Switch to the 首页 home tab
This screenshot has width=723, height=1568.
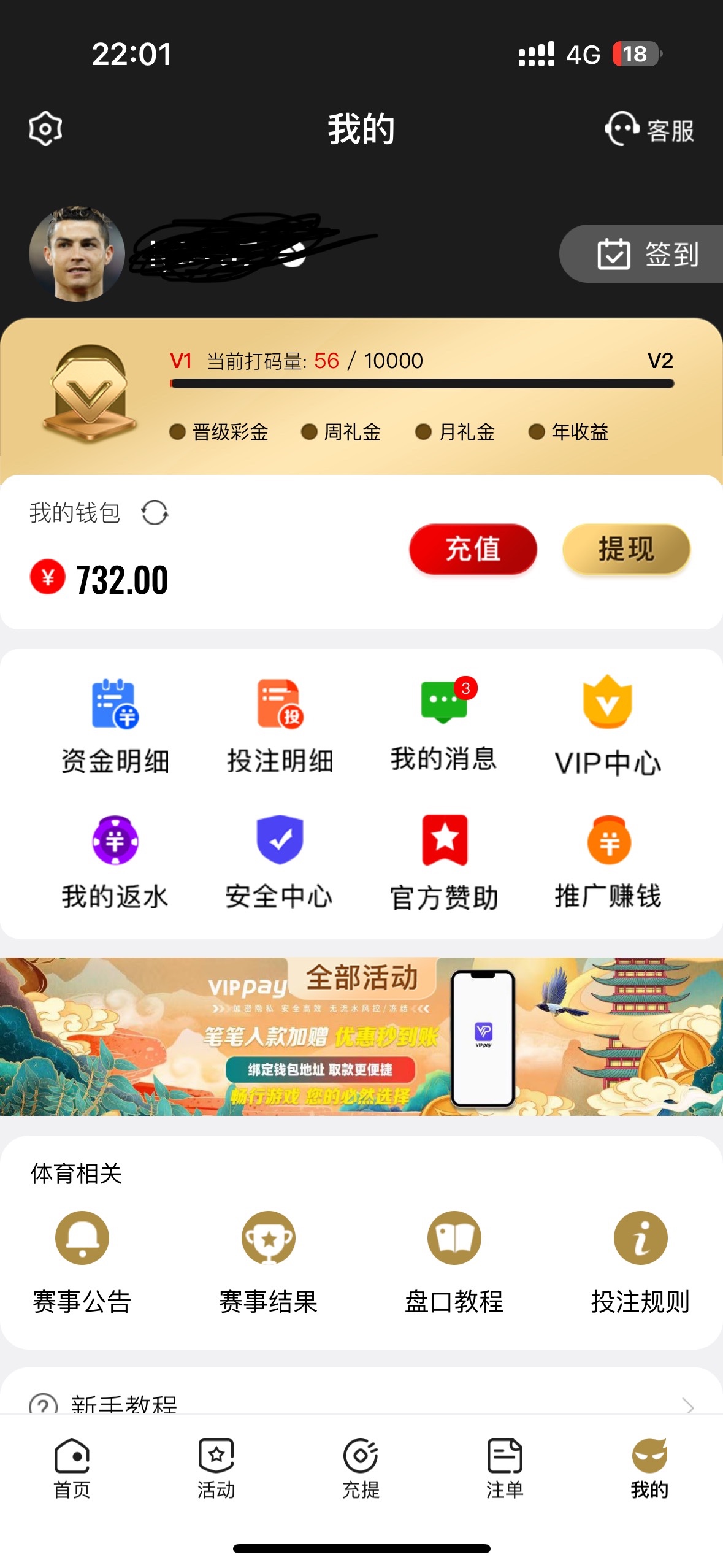(72, 1467)
